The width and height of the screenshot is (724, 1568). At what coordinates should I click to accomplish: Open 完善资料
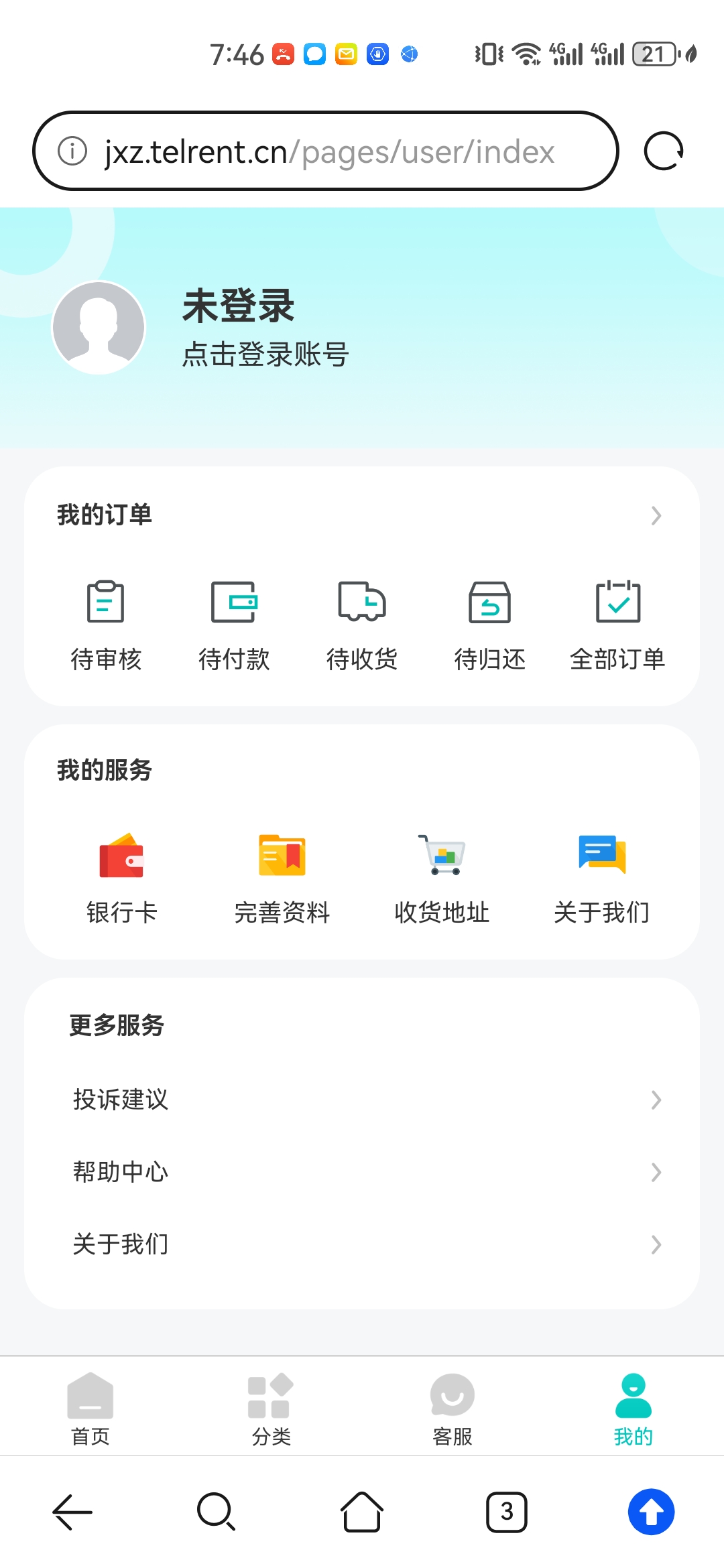[x=282, y=879]
